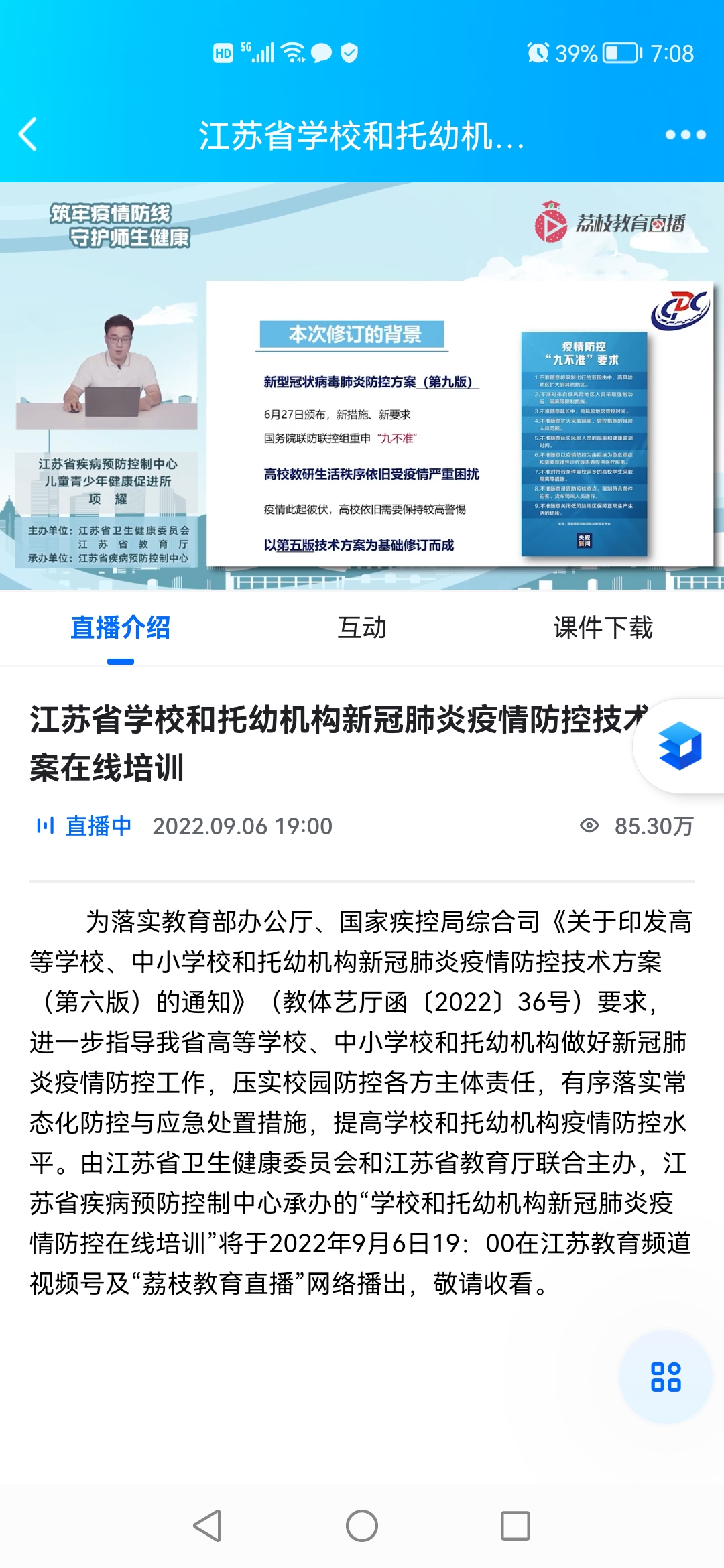
Task: Open the 课件下载 tab
Action: pos(603,628)
